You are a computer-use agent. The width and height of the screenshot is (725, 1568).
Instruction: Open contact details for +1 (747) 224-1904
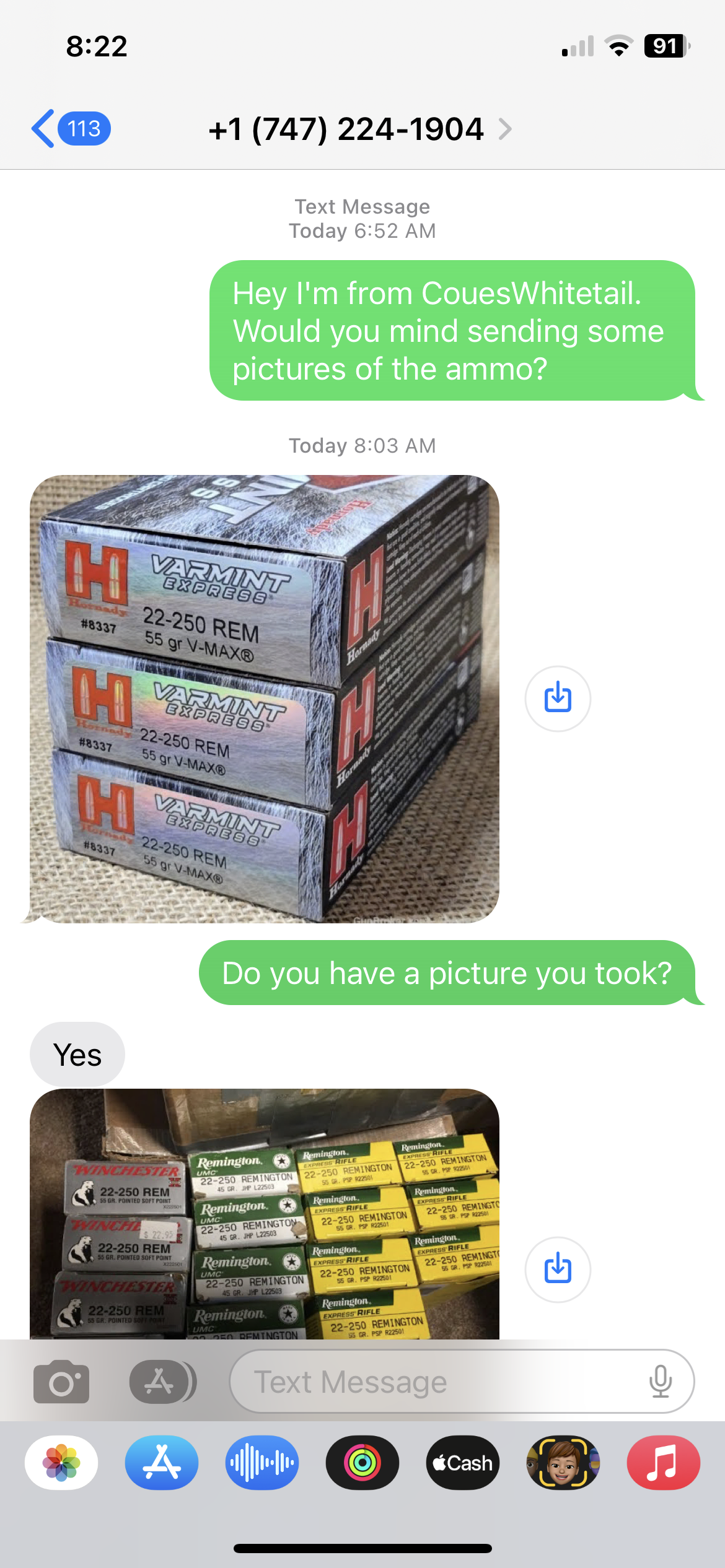coord(360,129)
